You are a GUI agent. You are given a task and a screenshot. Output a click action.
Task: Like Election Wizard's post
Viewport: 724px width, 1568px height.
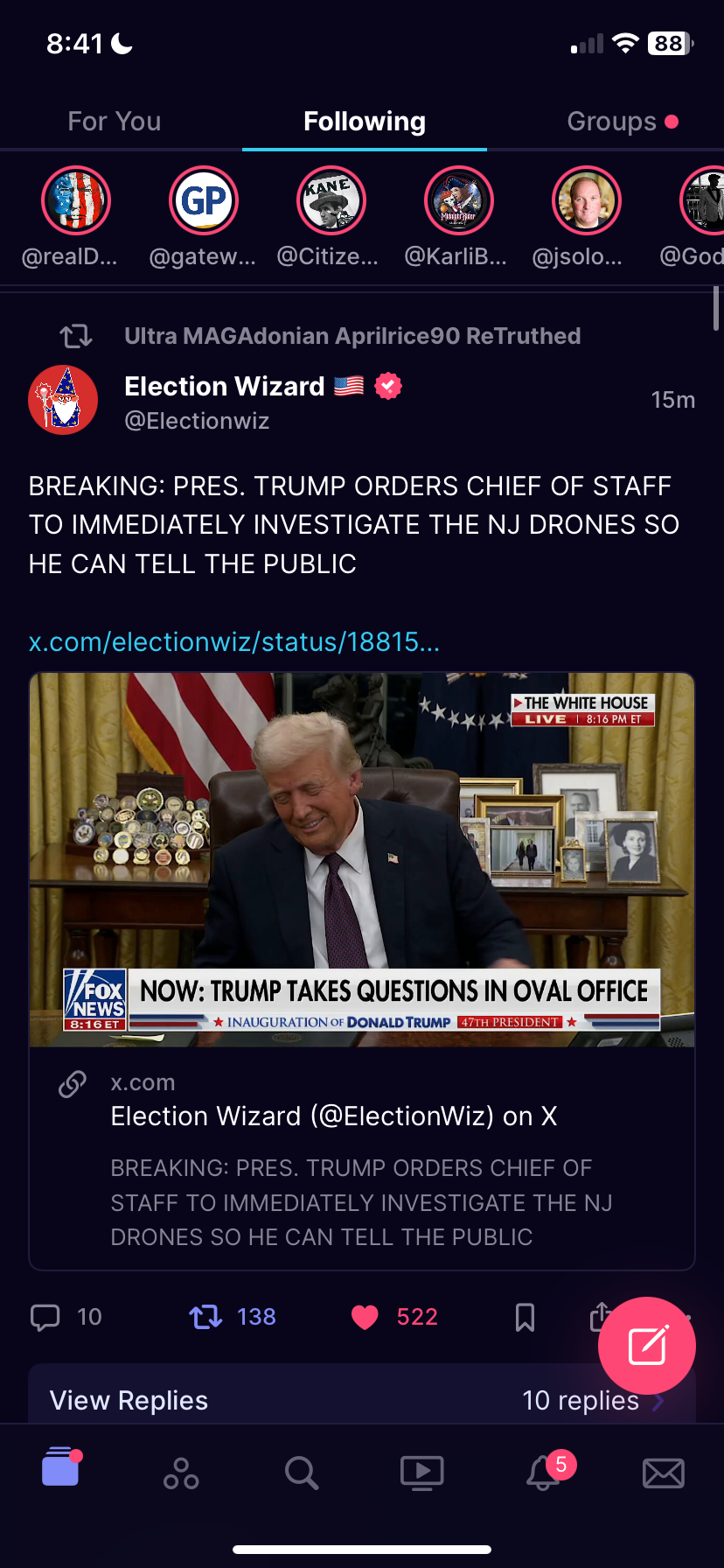coord(365,1317)
